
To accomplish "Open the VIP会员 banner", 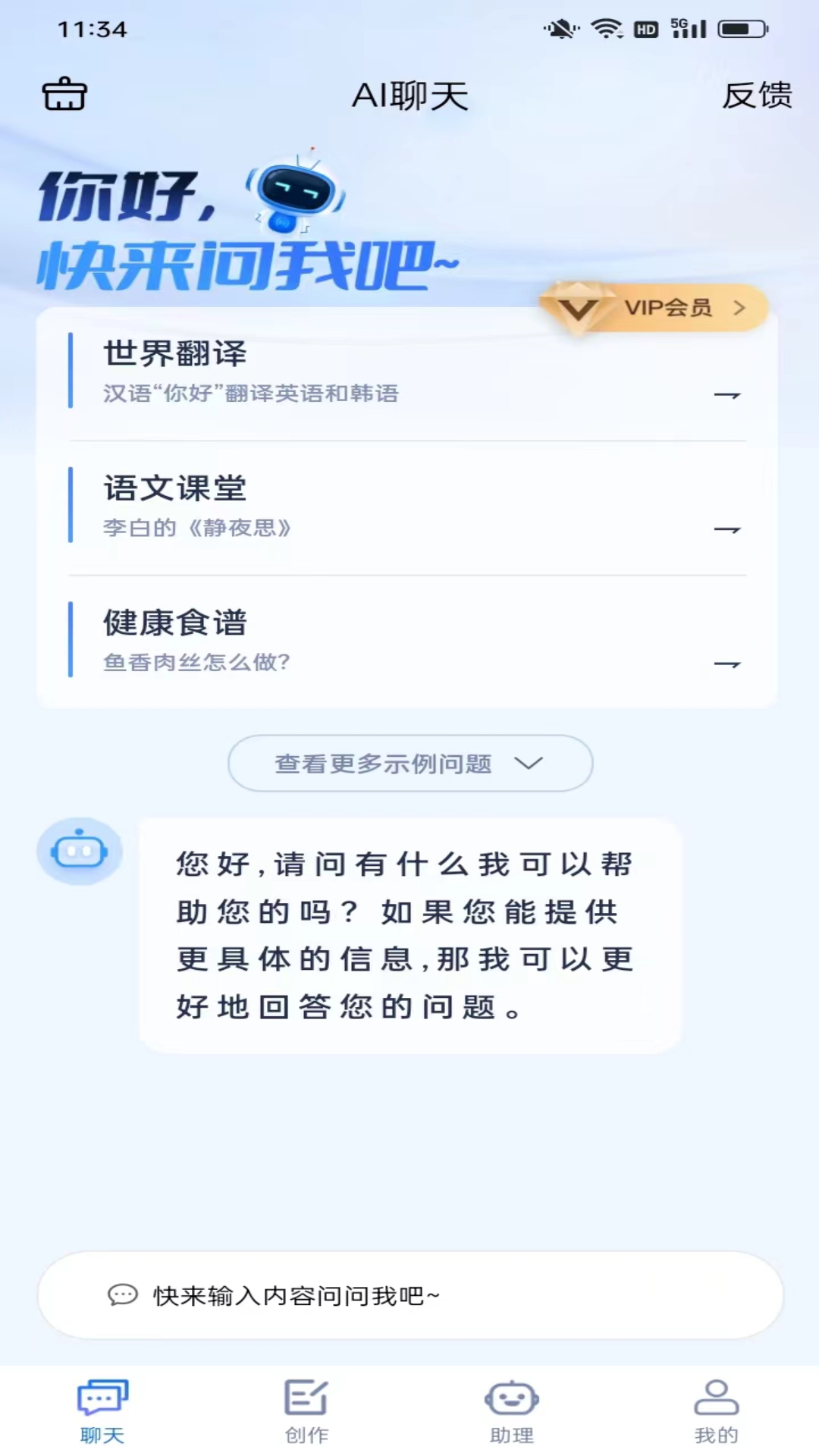I will [x=654, y=308].
